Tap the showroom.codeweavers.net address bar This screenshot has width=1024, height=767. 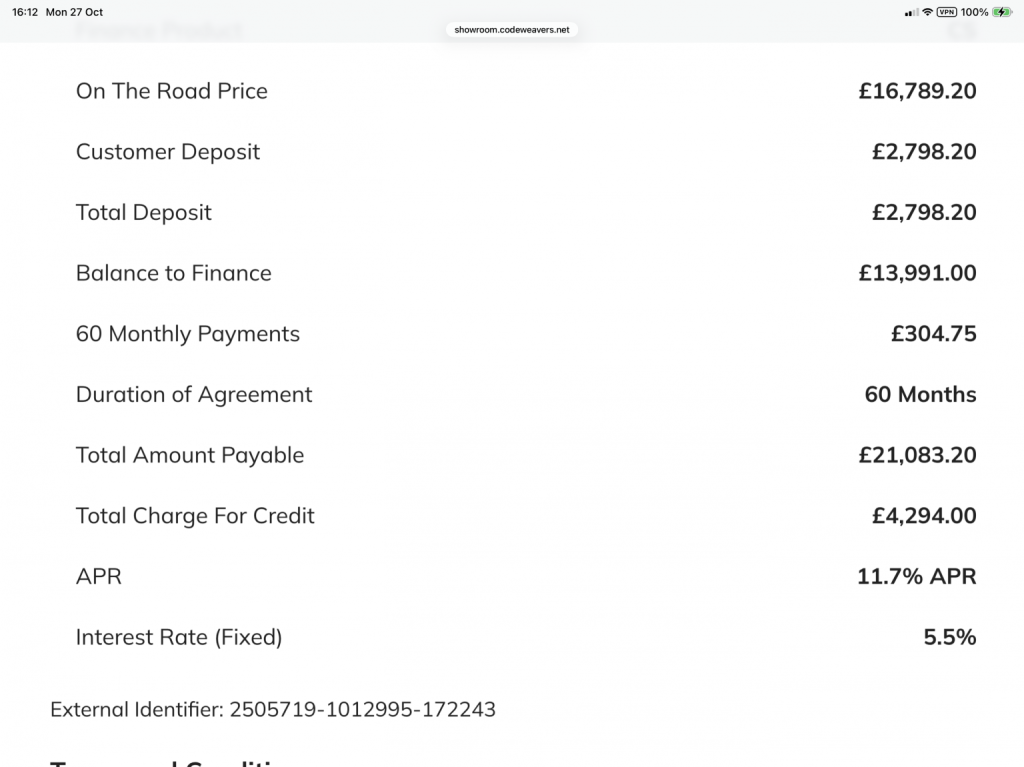[511, 30]
